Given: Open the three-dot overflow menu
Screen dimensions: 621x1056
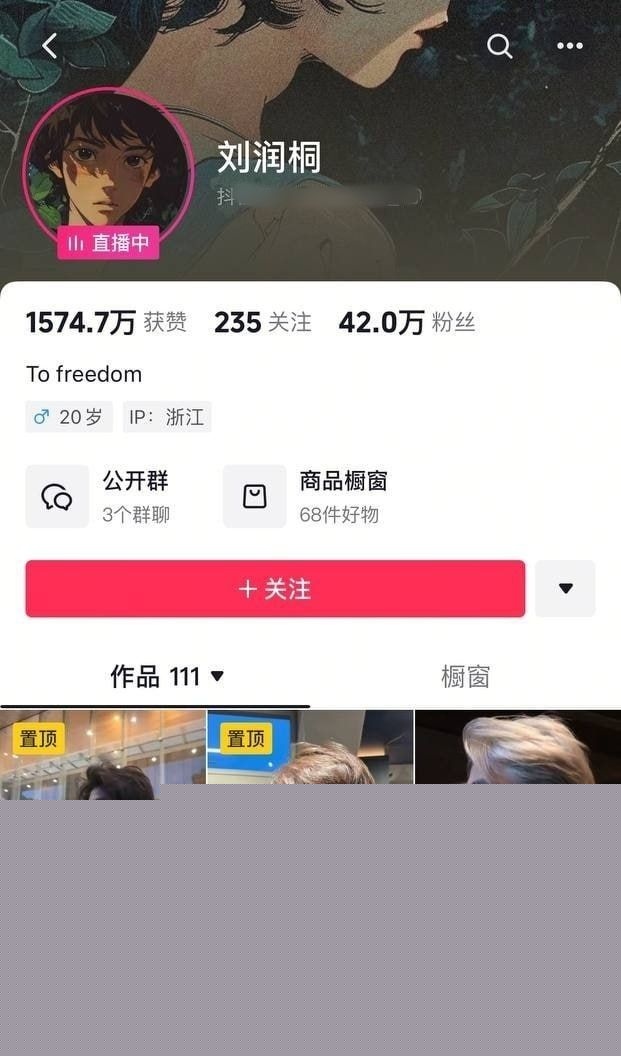Looking at the screenshot, I should tap(570, 46).
